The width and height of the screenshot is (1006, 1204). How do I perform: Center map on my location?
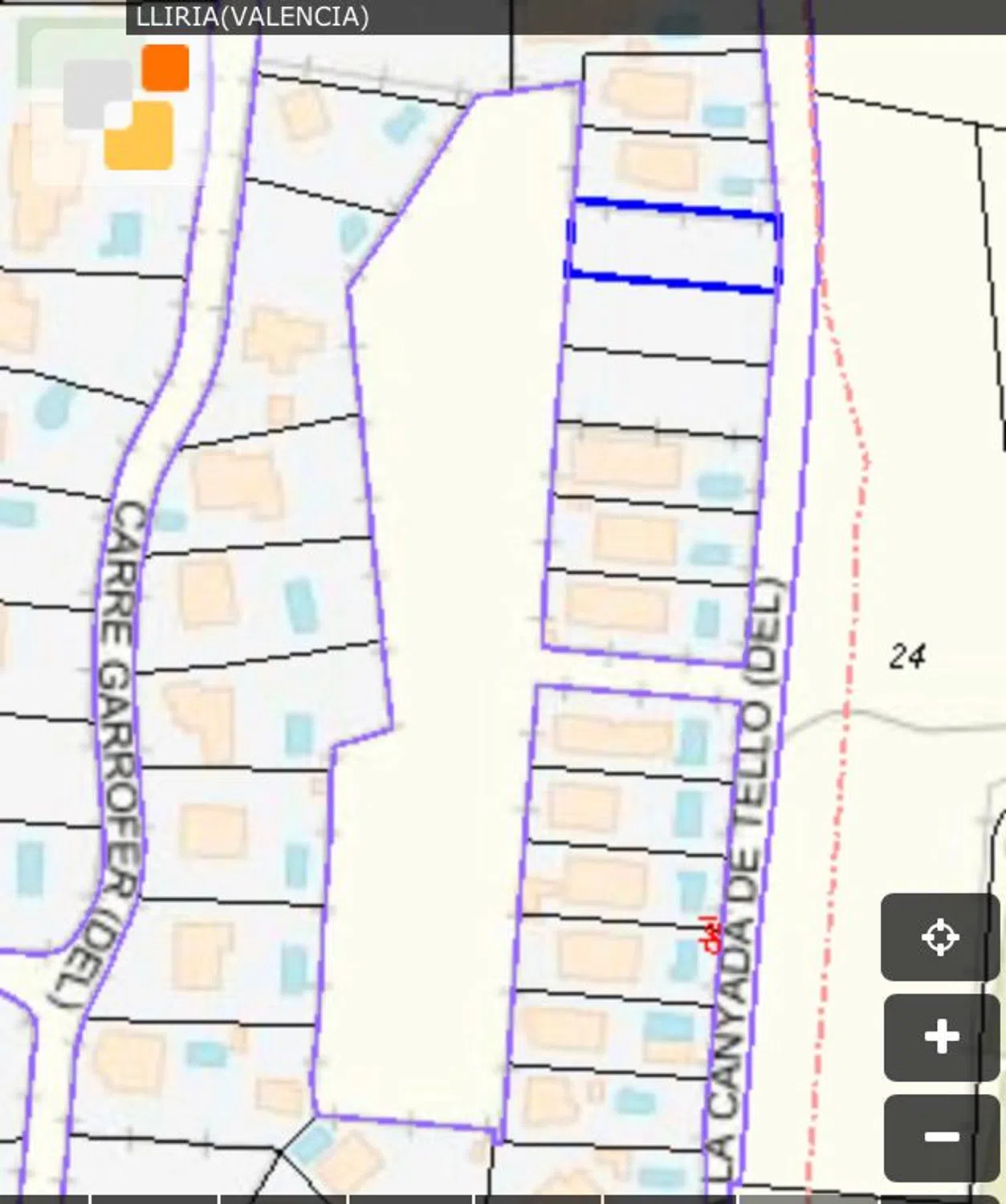pyautogui.click(x=940, y=937)
